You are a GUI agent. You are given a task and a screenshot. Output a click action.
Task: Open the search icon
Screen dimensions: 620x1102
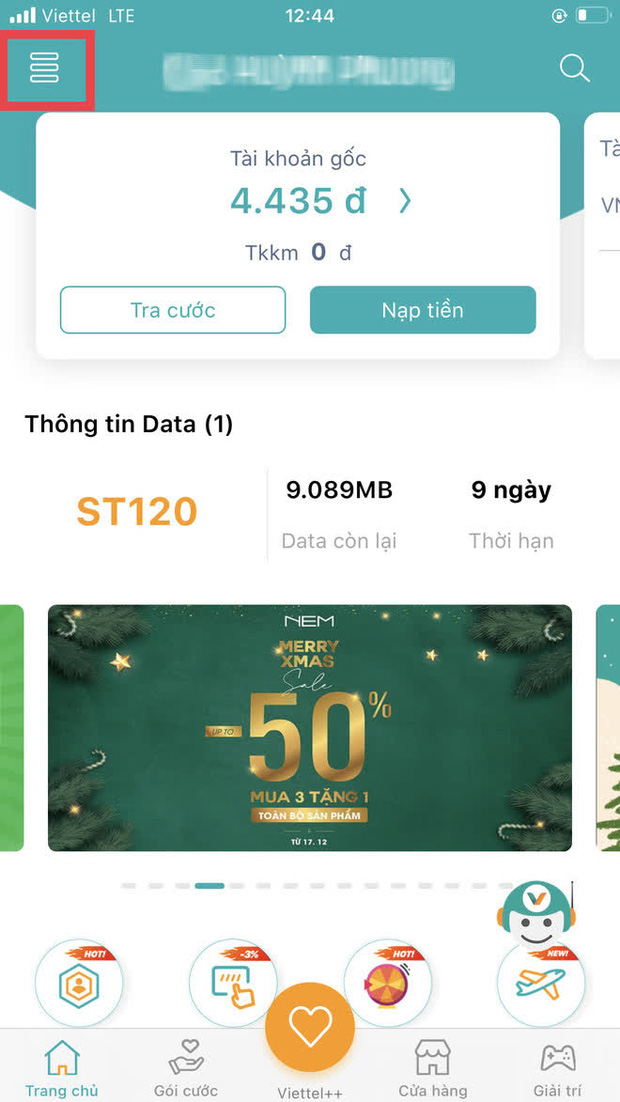tap(574, 68)
